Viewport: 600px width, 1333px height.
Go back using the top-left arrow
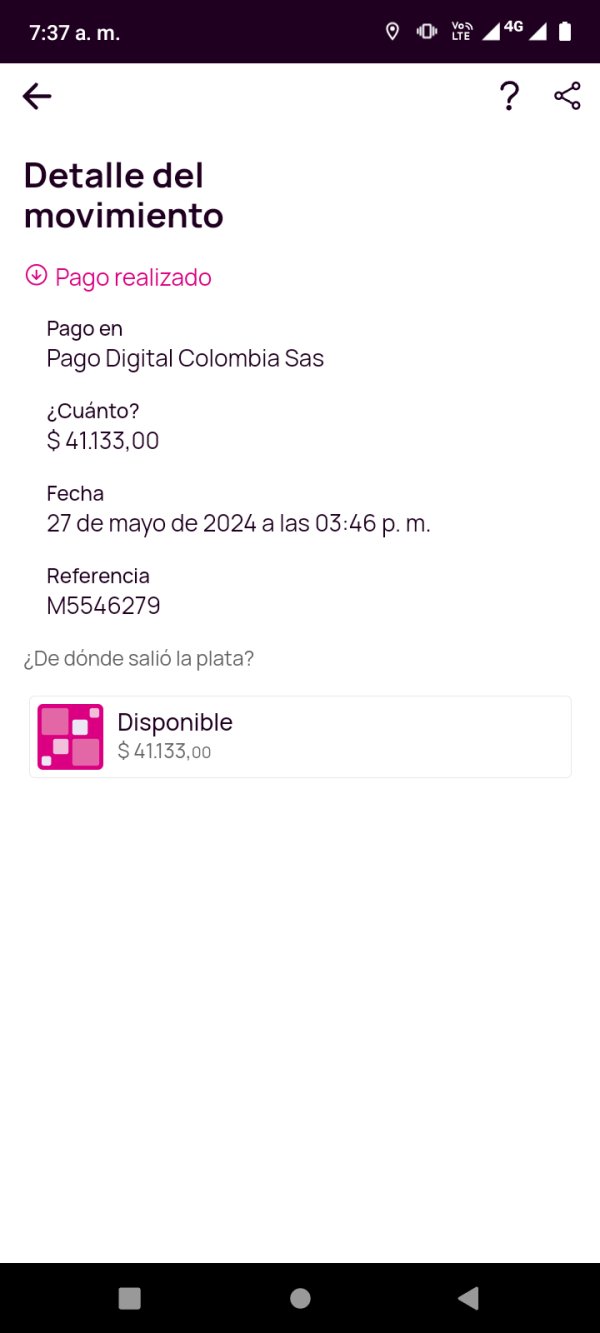[37, 96]
